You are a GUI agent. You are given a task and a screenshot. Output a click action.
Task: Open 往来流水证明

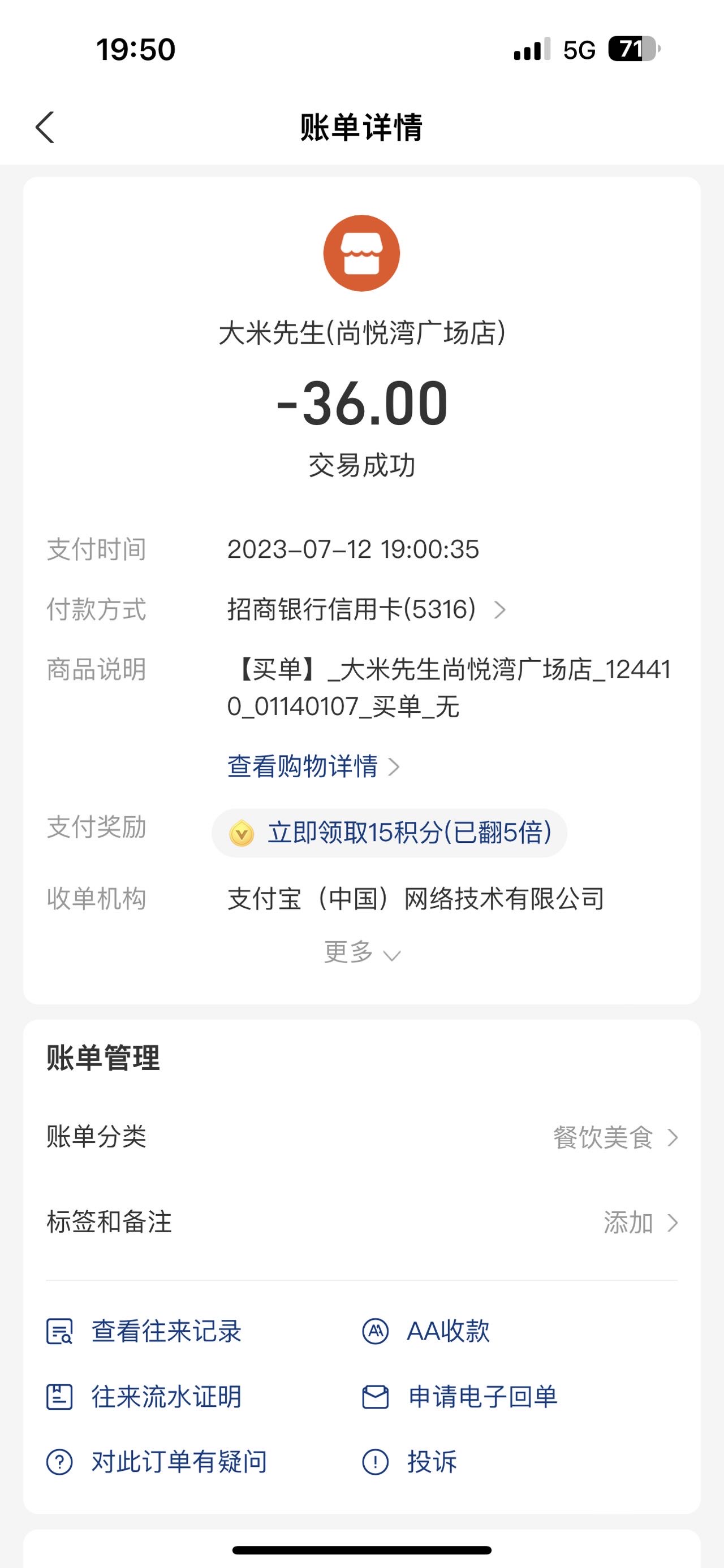(x=144, y=1397)
